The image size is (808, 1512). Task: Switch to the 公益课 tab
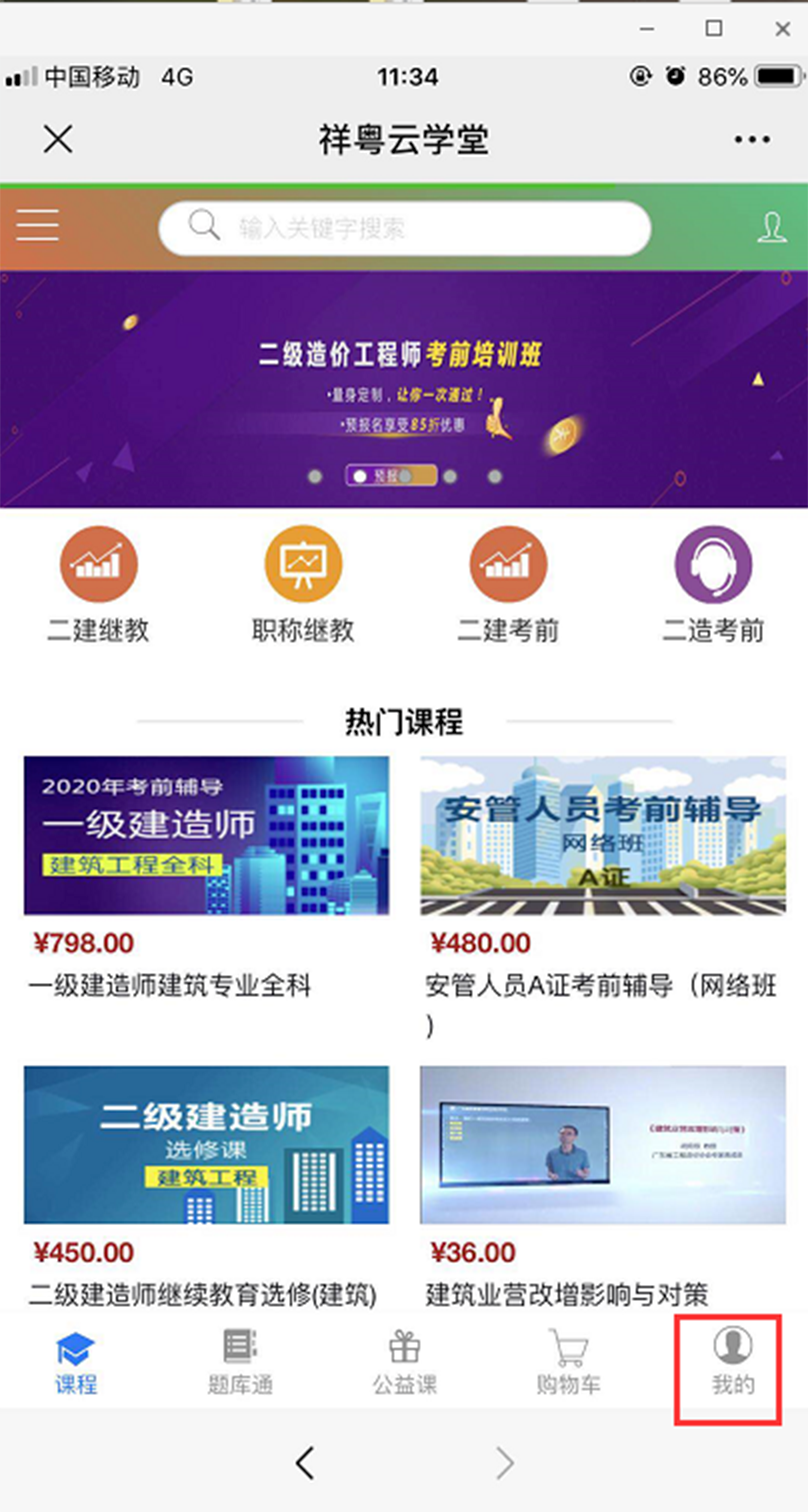[405, 1363]
